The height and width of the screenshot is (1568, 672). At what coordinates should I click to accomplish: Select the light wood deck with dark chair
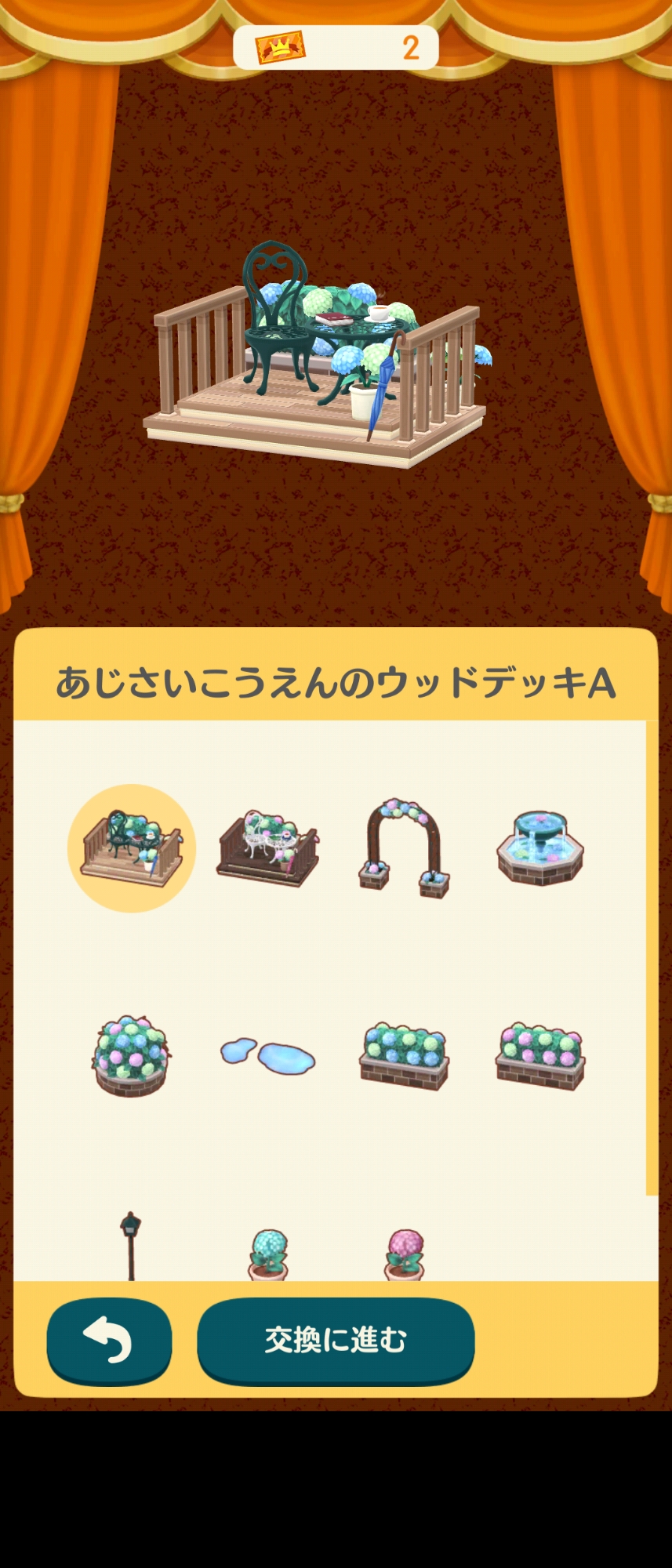tap(132, 848)
